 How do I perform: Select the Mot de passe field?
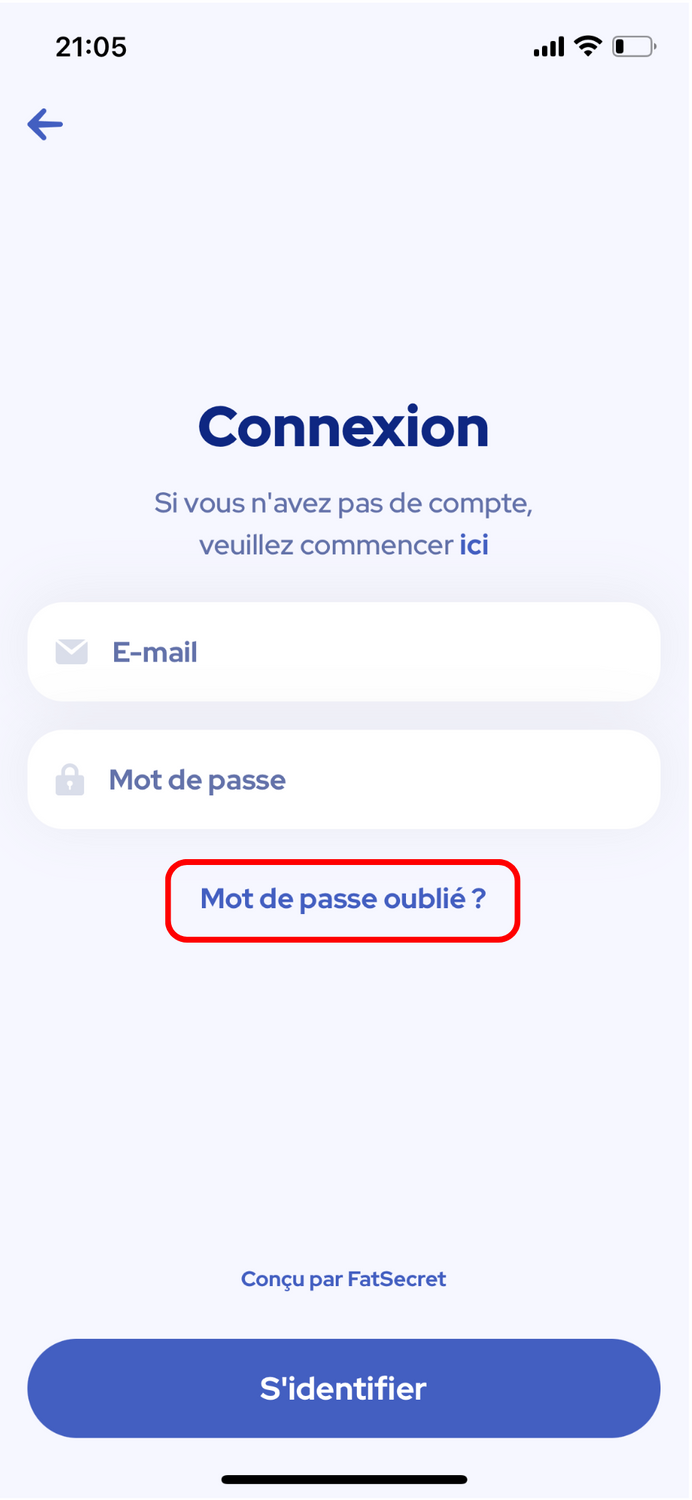[x=344, y=780]
